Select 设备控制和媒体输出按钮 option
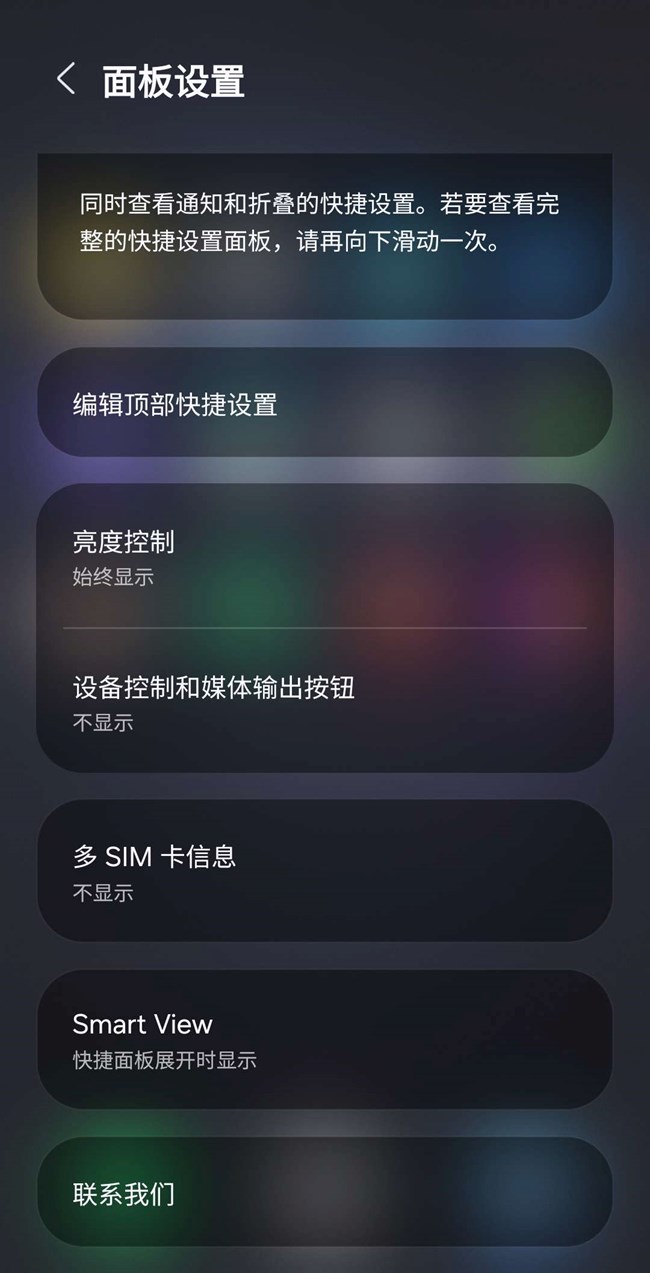This screenshot has height=1273, width=650. (324, 702)
